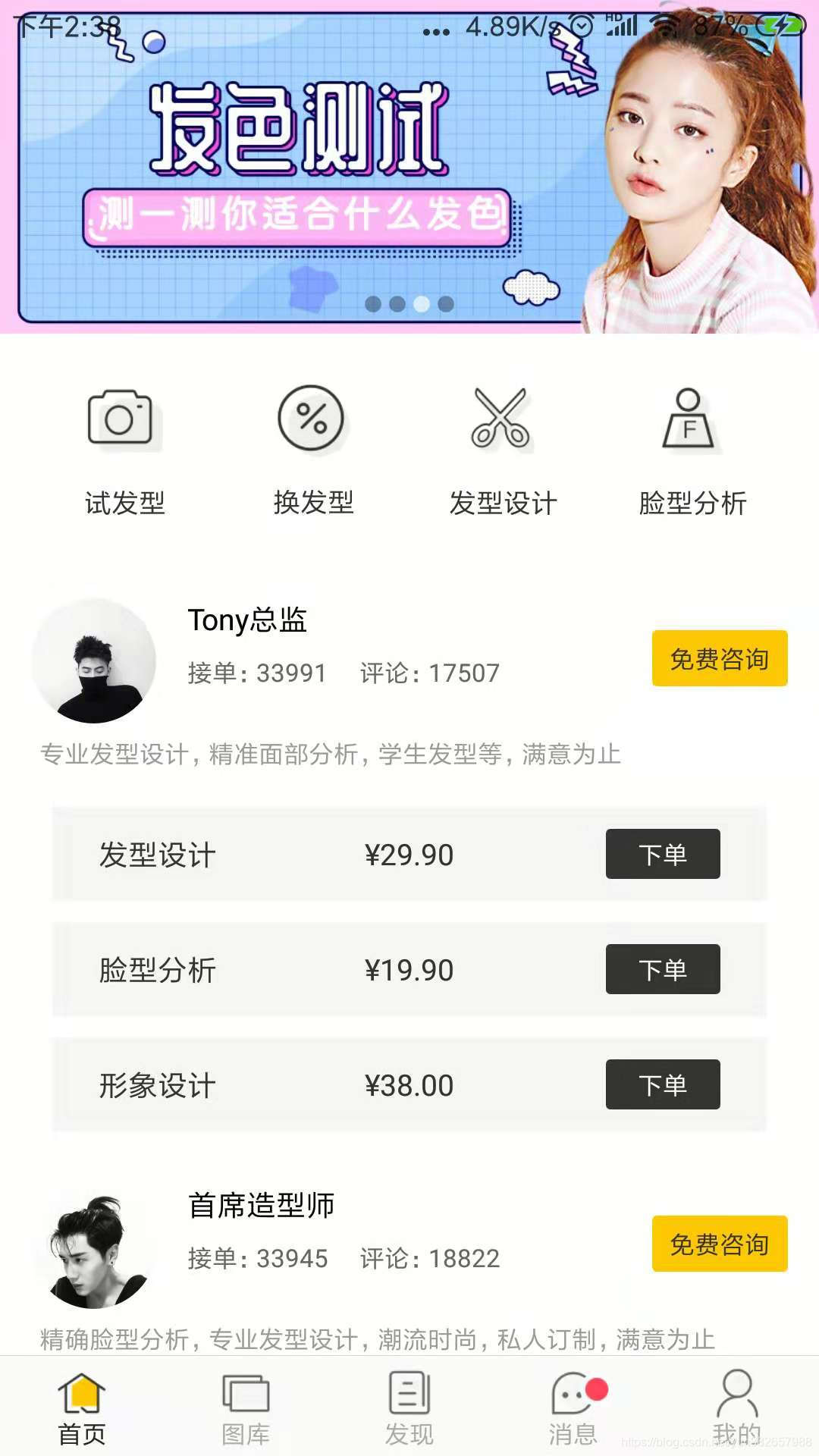Order Tony总监's 形象设计 for ¥38.00
This screenshot has height=1456, width=819.
662,1084
